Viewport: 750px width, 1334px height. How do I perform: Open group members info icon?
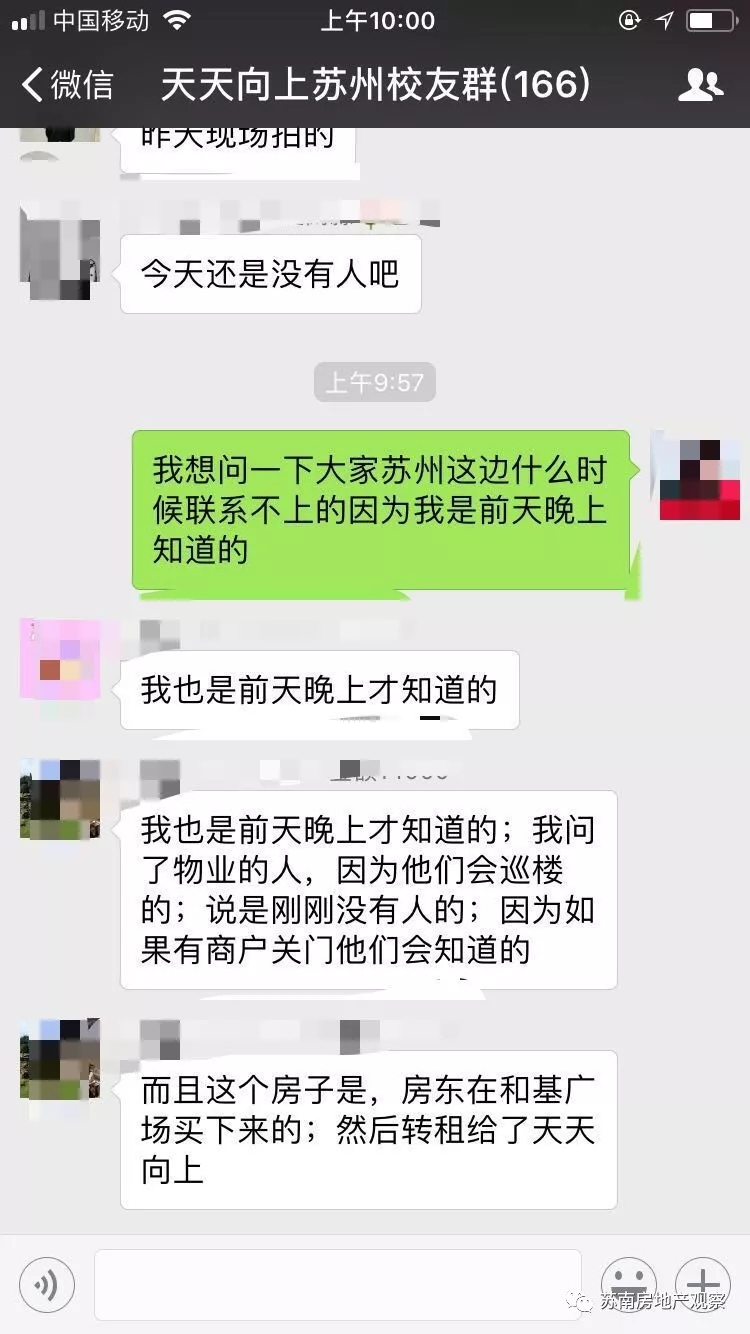coord(700,85)
